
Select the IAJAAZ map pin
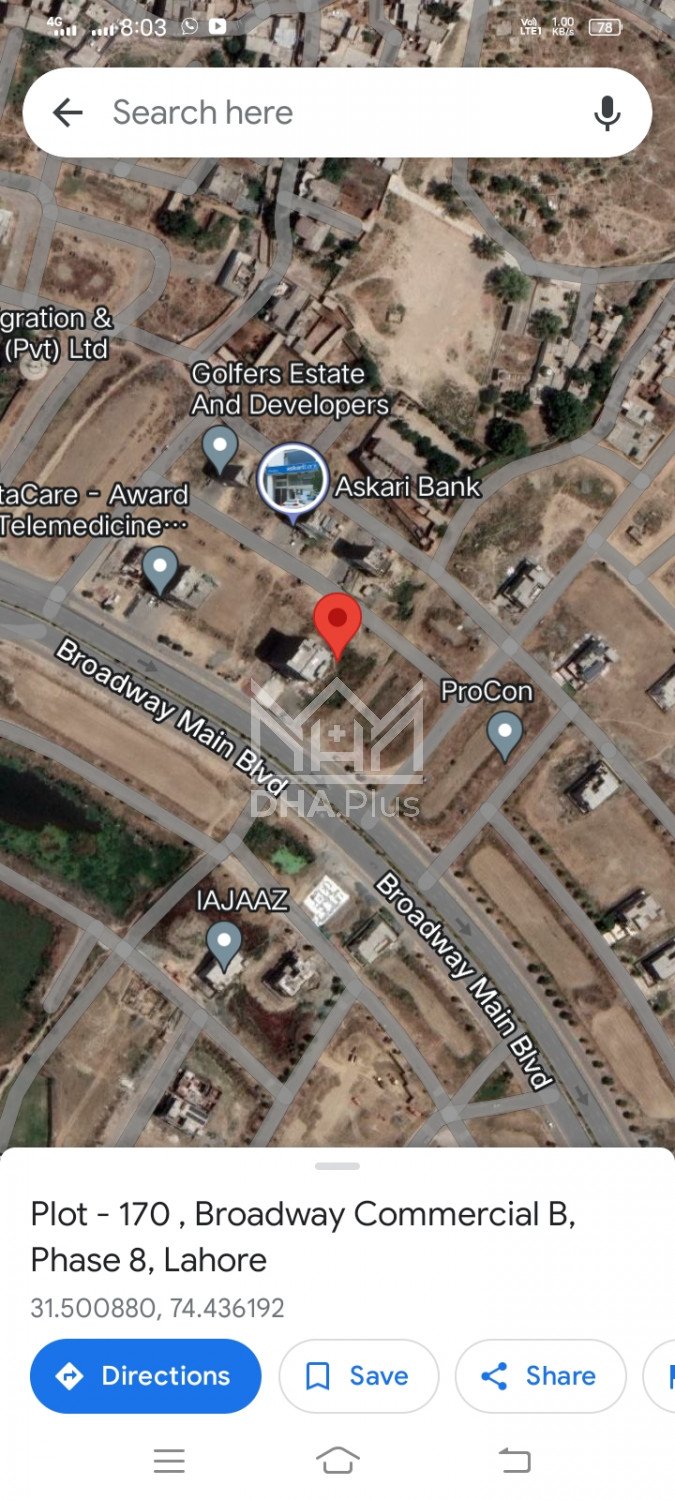tap(223, 943)
